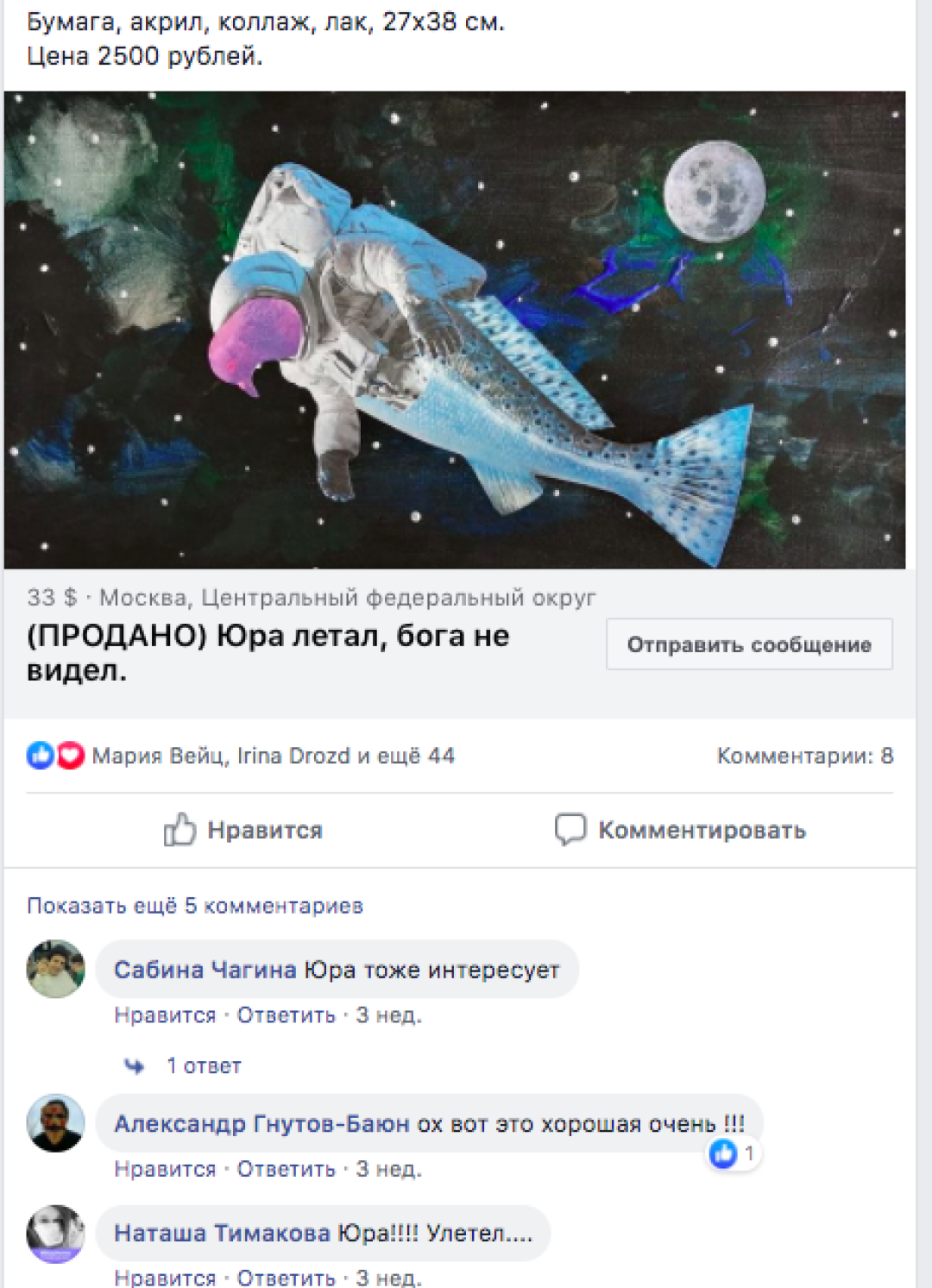View the like reaction on Александр's comment
932x1288 pixels.
731,1153
